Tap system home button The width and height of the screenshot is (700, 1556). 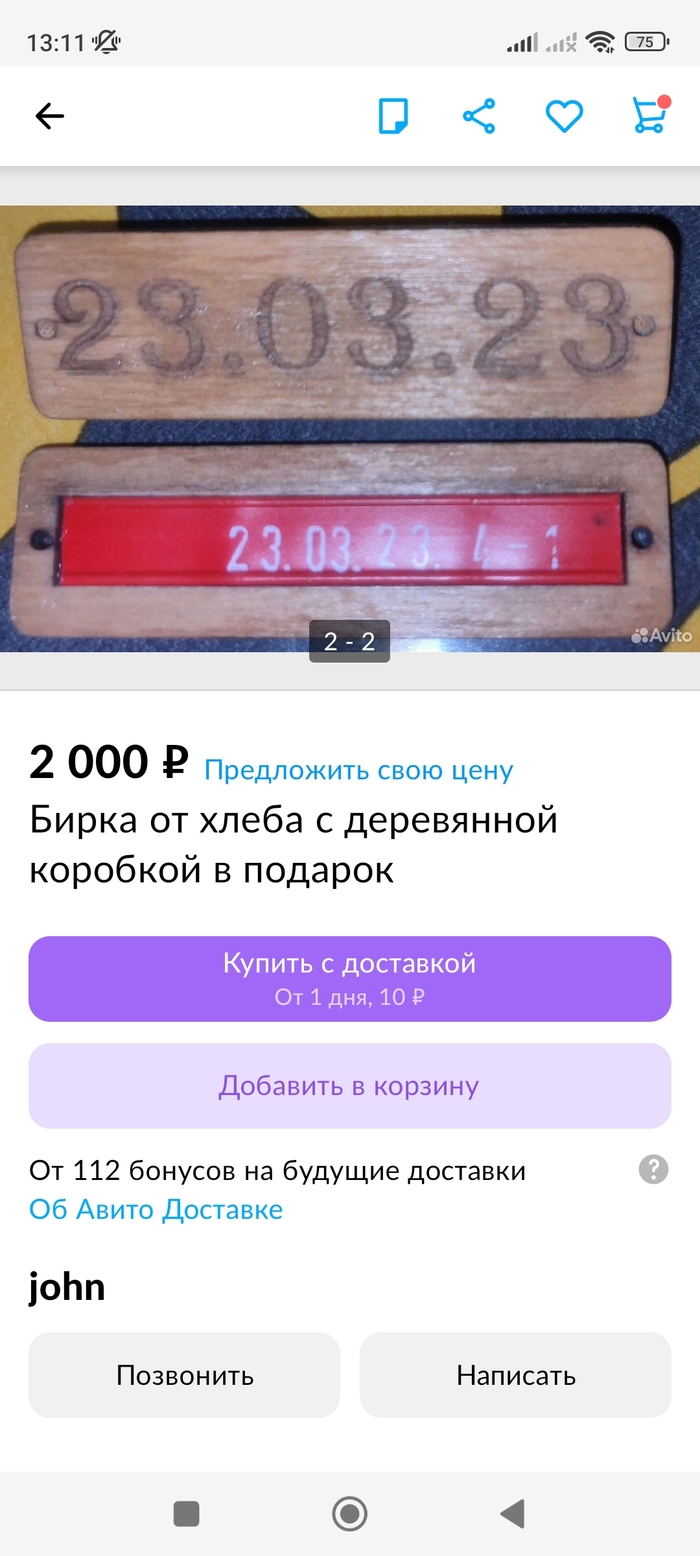(x=349, y=1514)
